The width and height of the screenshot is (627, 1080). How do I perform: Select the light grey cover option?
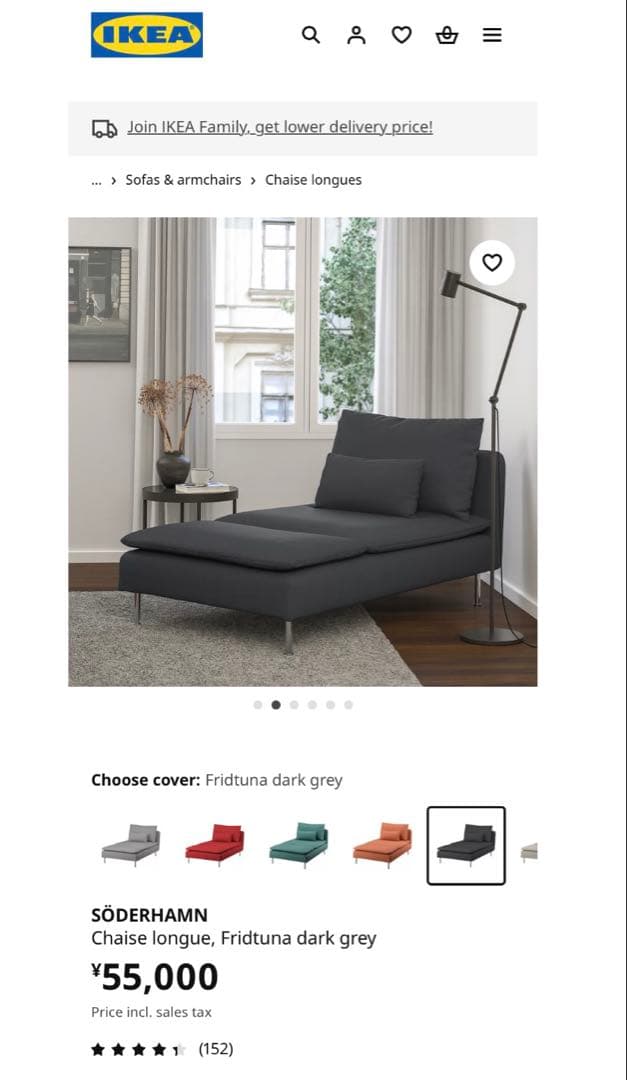coord(130,846)
